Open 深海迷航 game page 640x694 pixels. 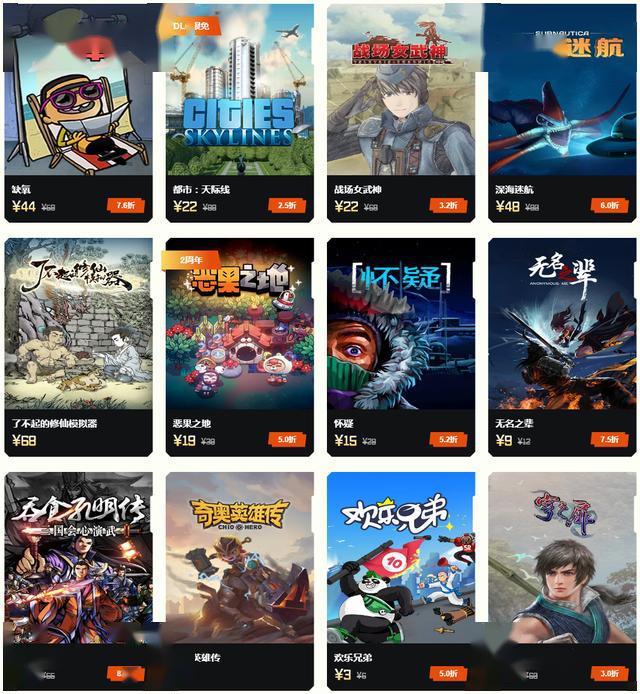[562, 110]
